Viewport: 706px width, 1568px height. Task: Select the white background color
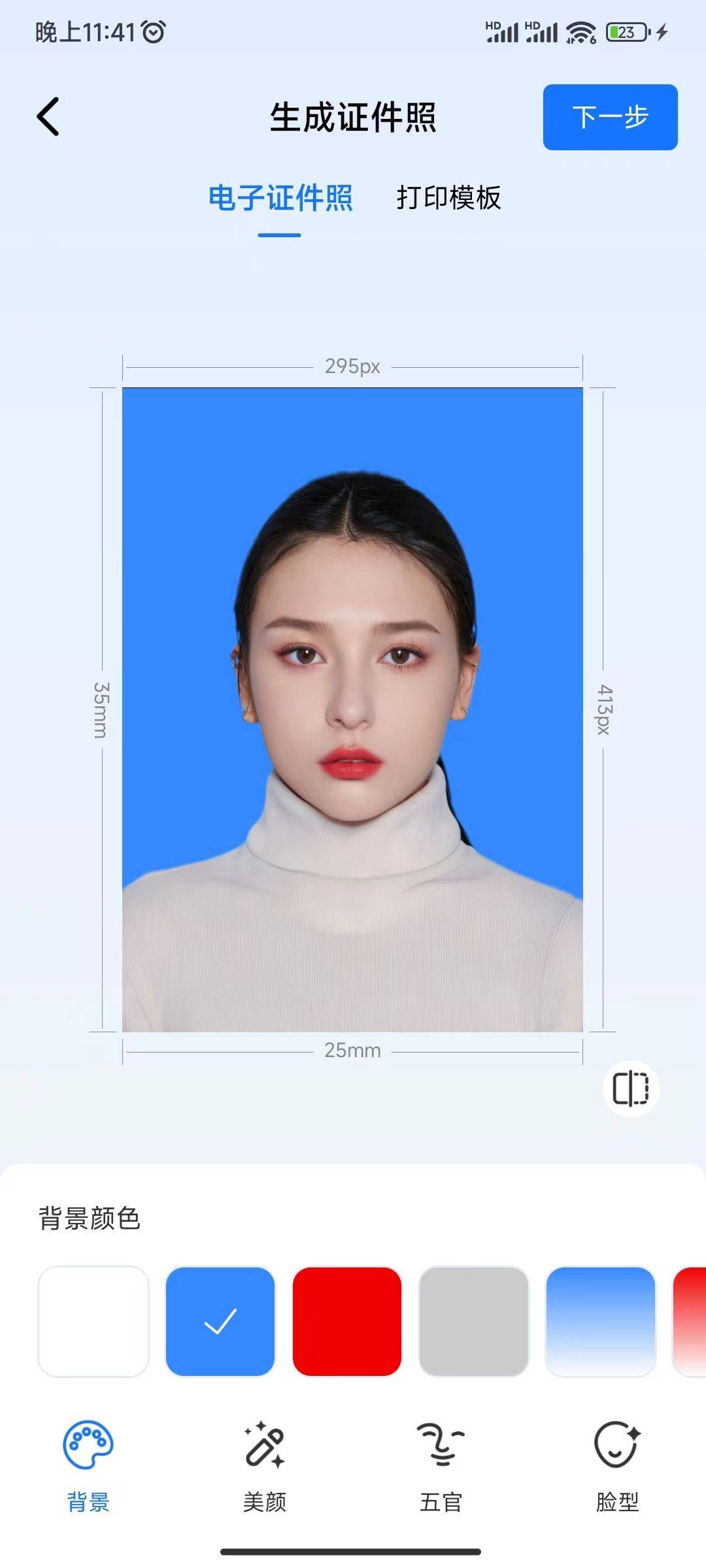(x=93, y=1321)
